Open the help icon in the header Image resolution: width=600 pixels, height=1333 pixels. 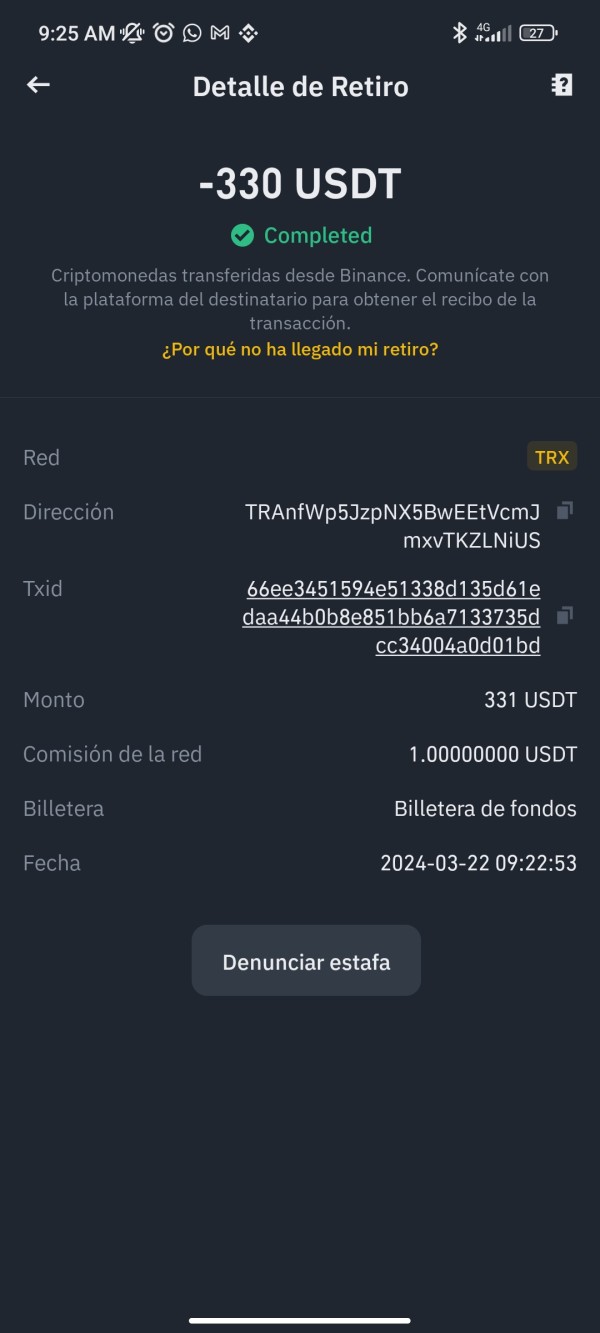[x=562, y=85]
